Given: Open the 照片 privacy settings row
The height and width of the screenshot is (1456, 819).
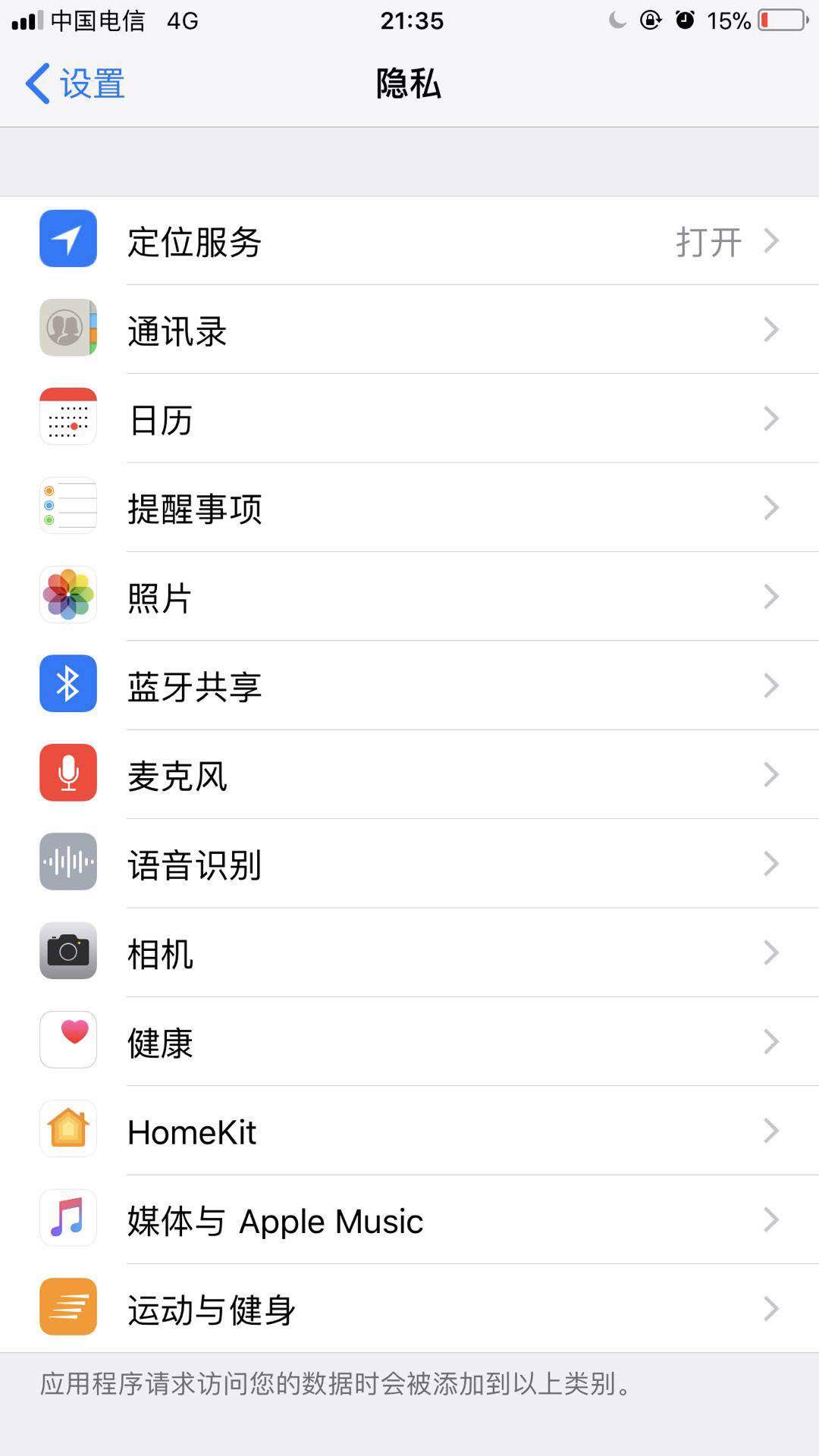Looking at the screenshot, I should pyautogui.click(x=409, y=597).
